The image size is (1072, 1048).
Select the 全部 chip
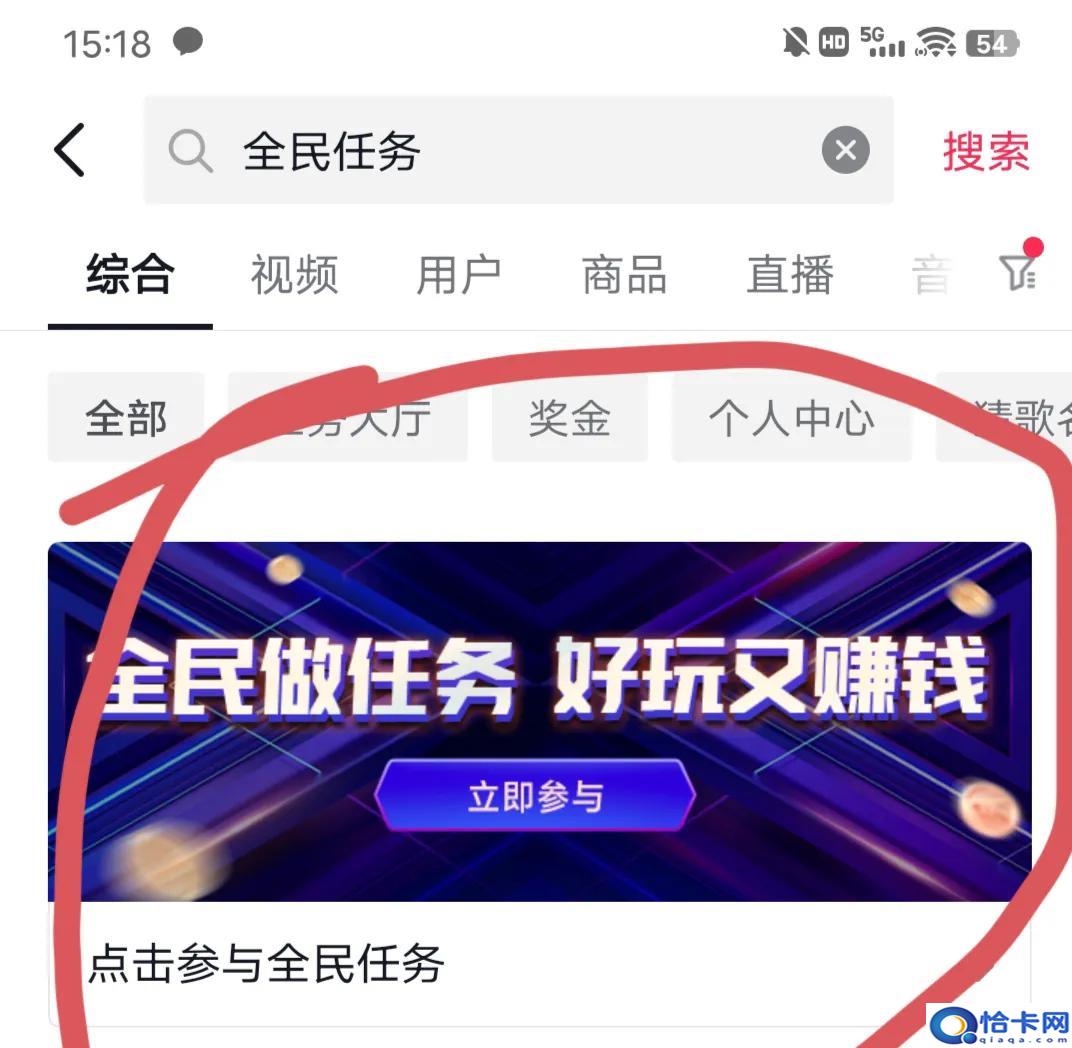126,417
